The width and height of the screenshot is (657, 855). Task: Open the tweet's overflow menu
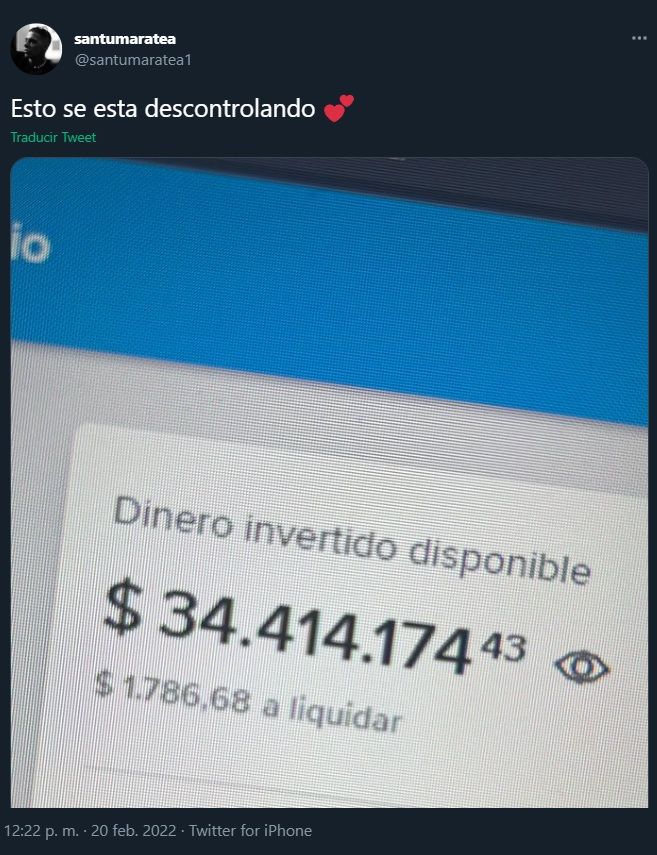639,38
